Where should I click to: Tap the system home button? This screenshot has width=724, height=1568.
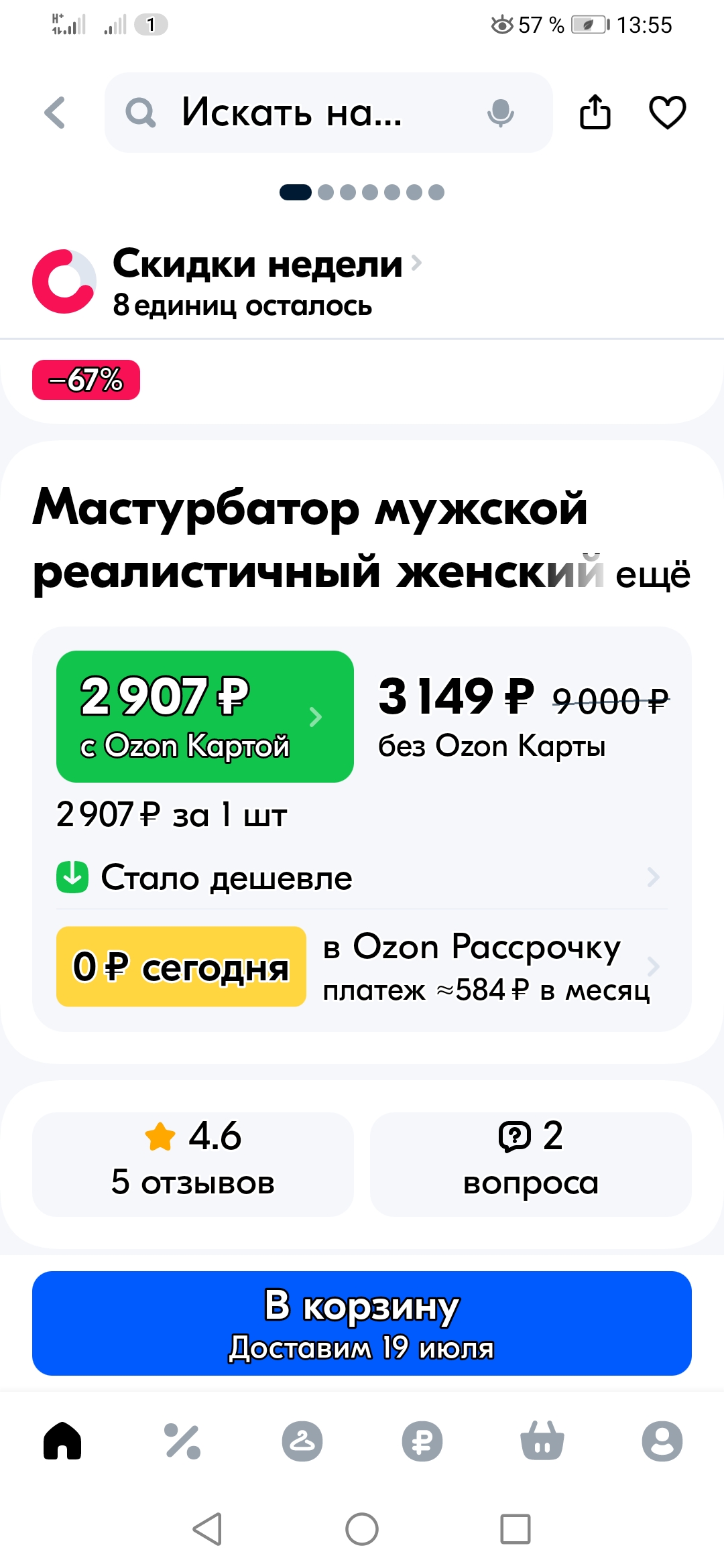tap(362, 1529)
